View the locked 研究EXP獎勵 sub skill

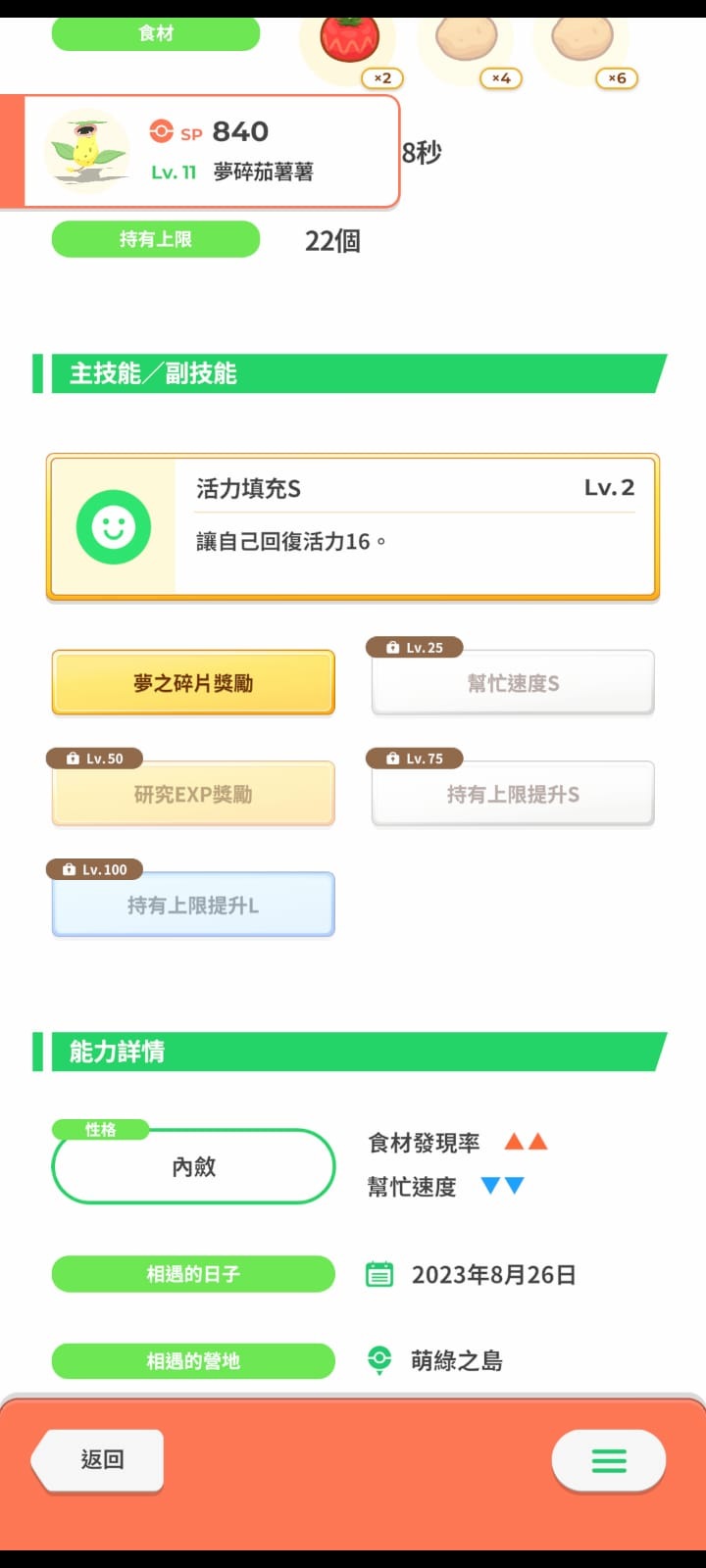pos(193,794)
